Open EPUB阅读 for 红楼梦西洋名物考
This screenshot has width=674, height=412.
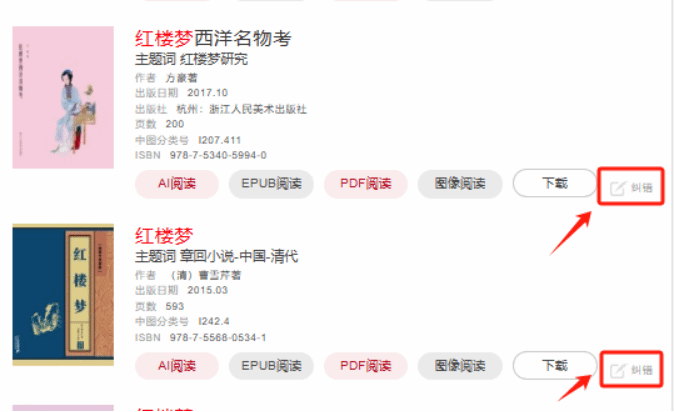271,183
